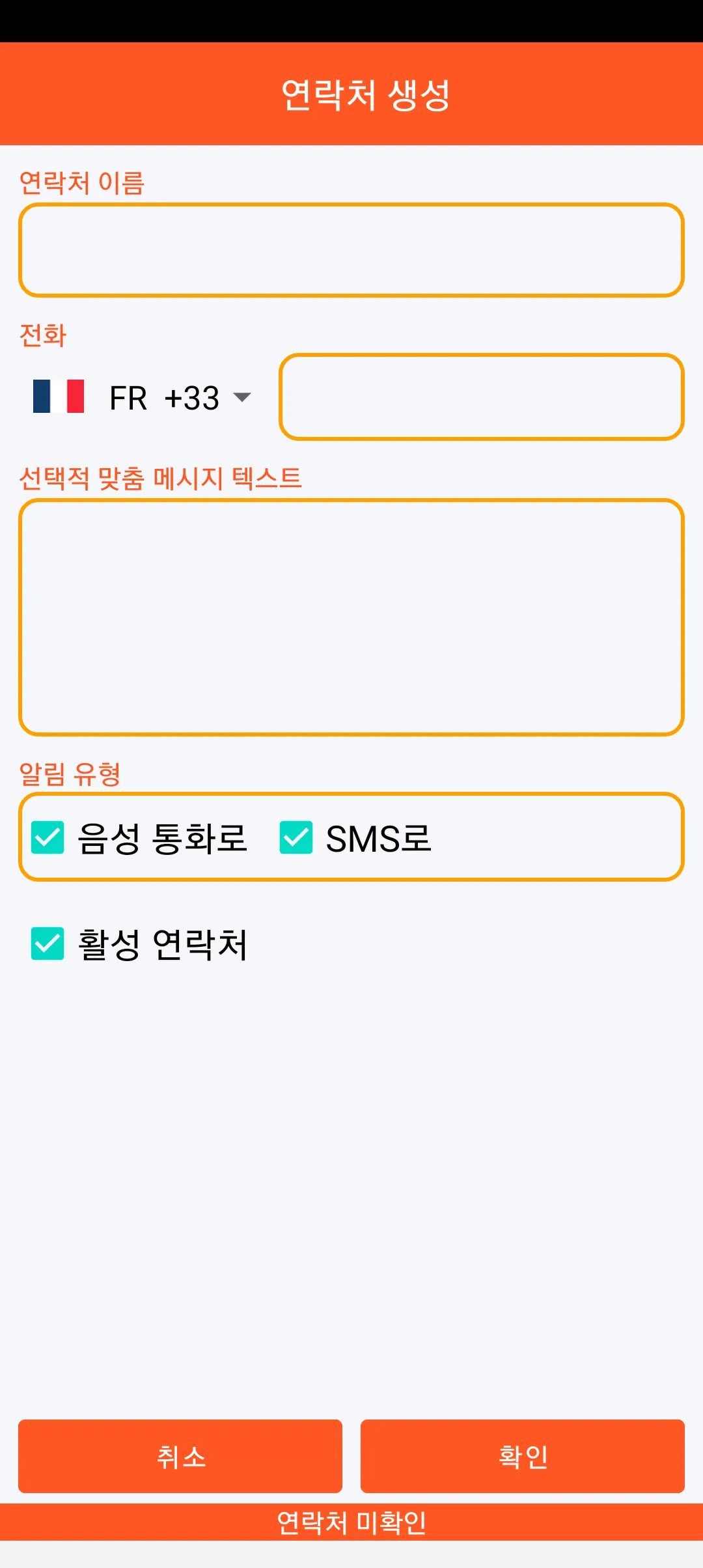The image size is (703, 1568).
Task: Focus the phone number input field
Action: coord(482,397)
